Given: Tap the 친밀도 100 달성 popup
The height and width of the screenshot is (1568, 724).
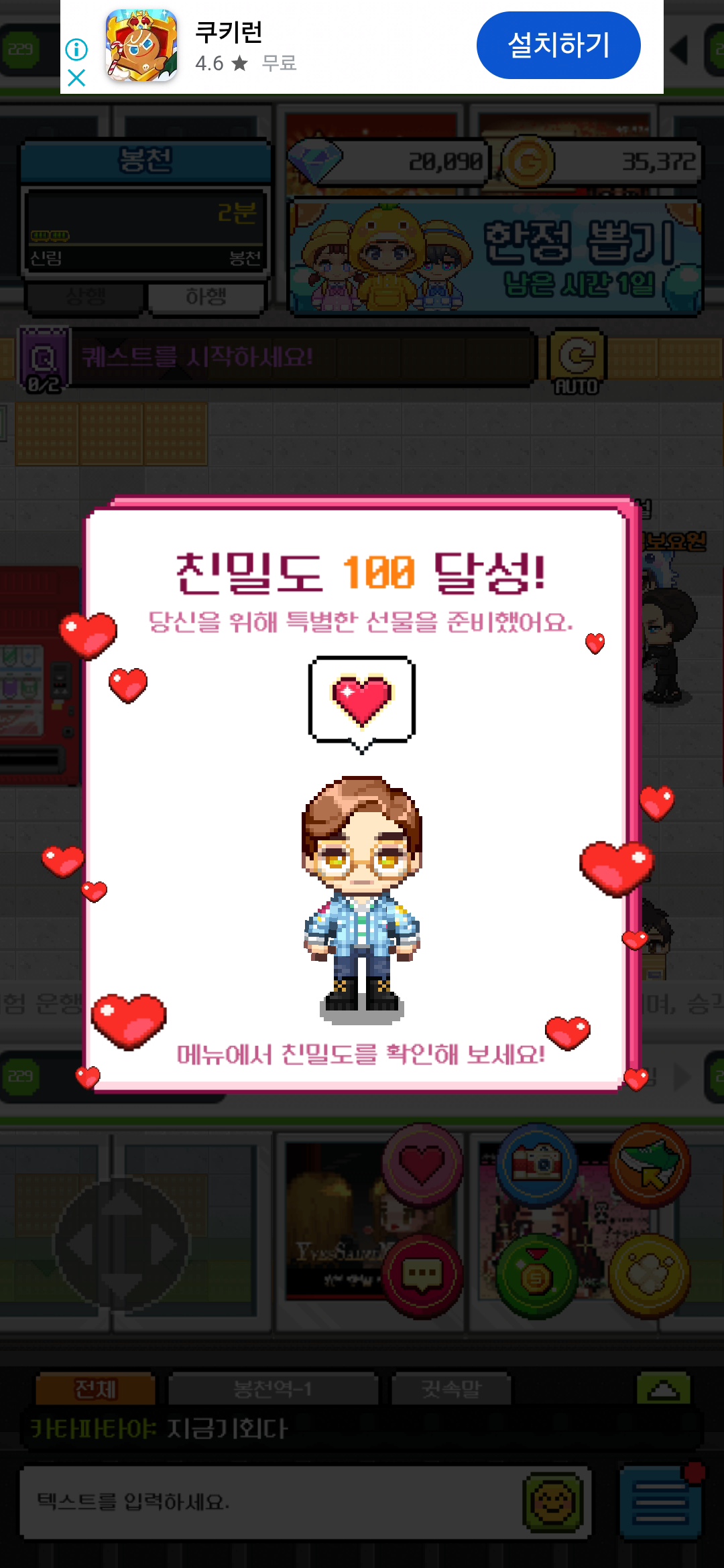Looking at the screenshot, I should (x=361, y=794).
